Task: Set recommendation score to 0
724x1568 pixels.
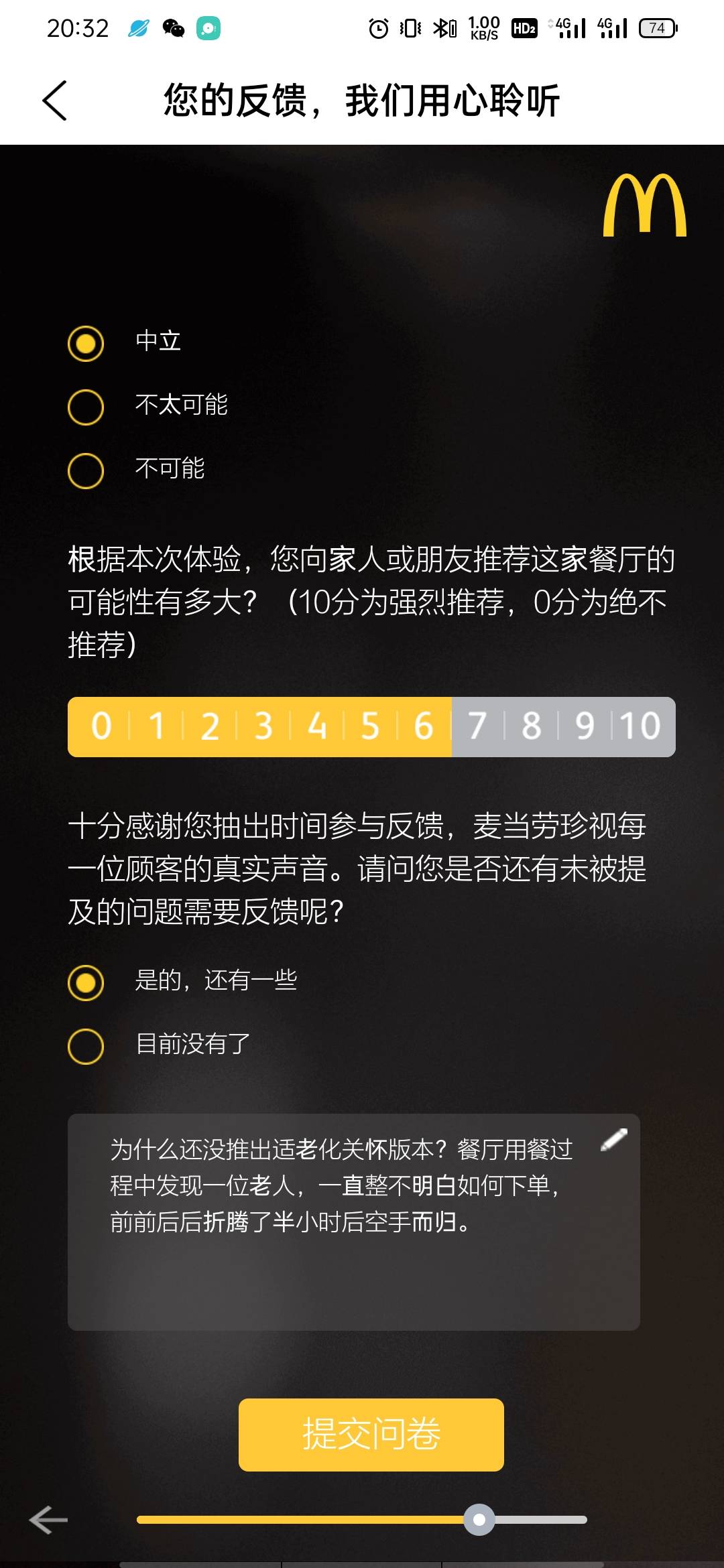Action: pyautogui.click(x=101, y=727)
